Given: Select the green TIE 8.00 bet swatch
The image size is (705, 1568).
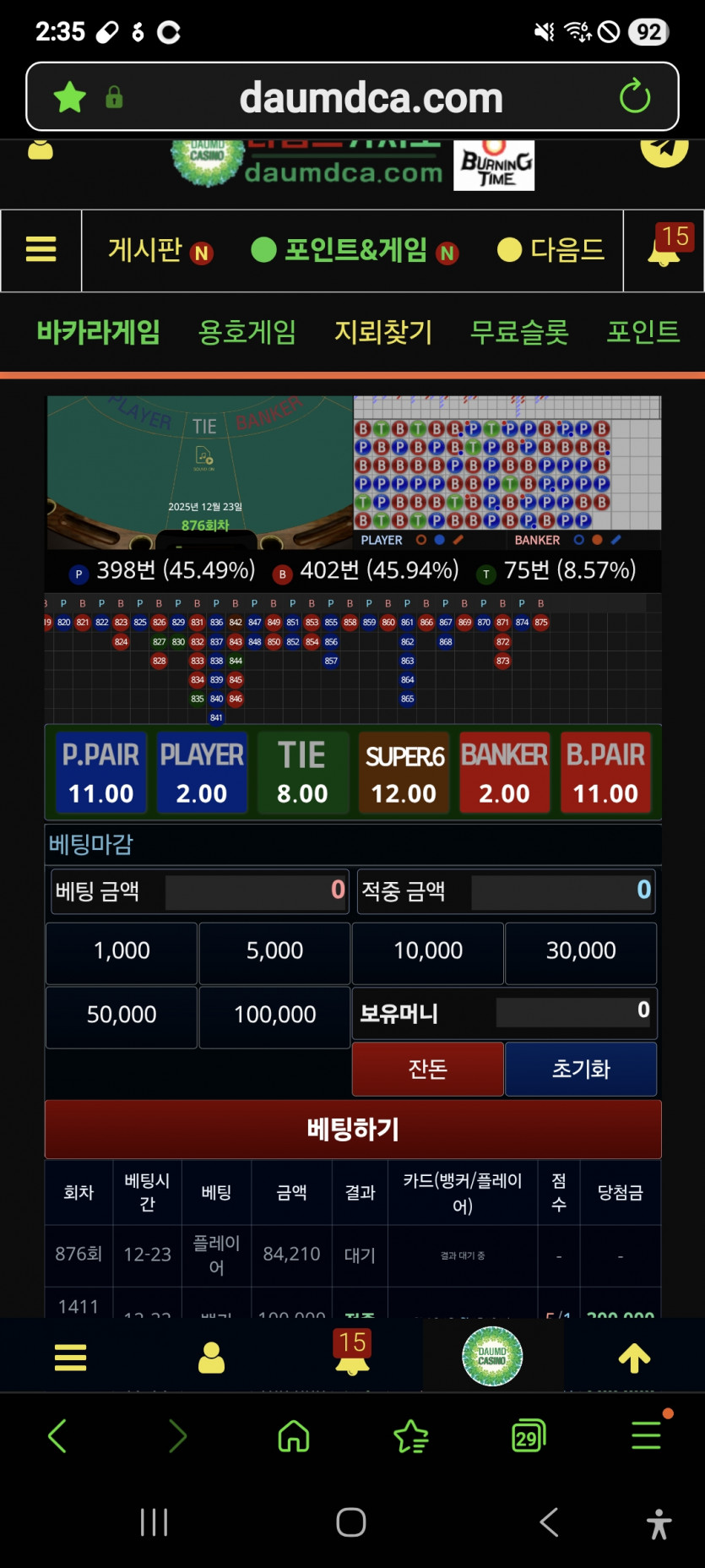Looking at the screenshot, I should pos(302,771).
